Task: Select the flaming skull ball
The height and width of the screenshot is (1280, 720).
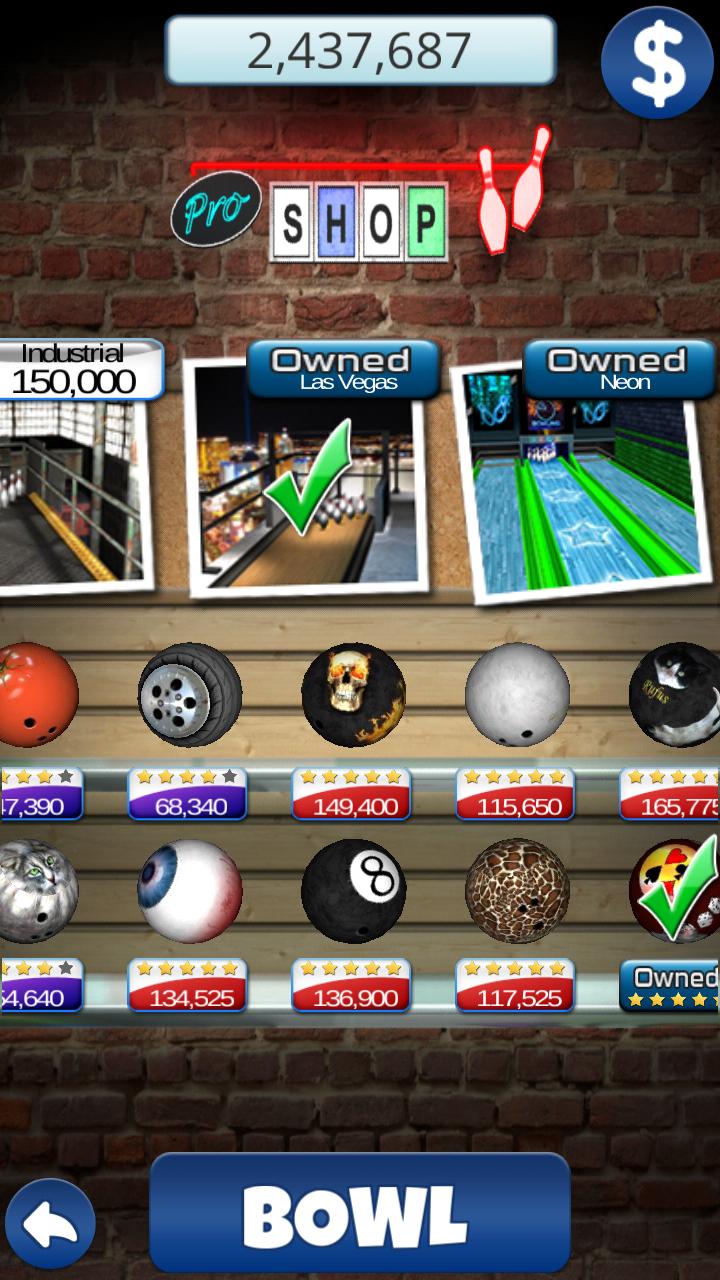Action: point(354,694)
